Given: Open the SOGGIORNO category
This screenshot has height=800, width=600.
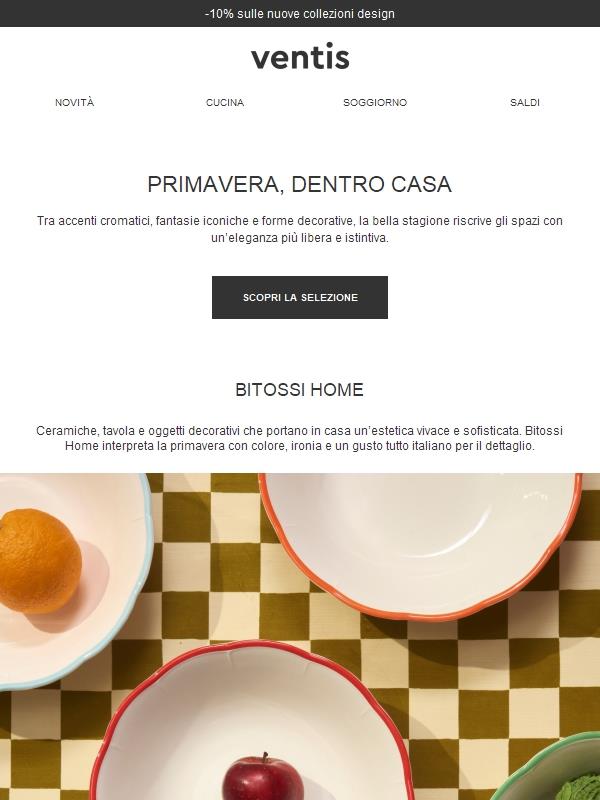Looking at the screenshot, I should click(375, 103).
